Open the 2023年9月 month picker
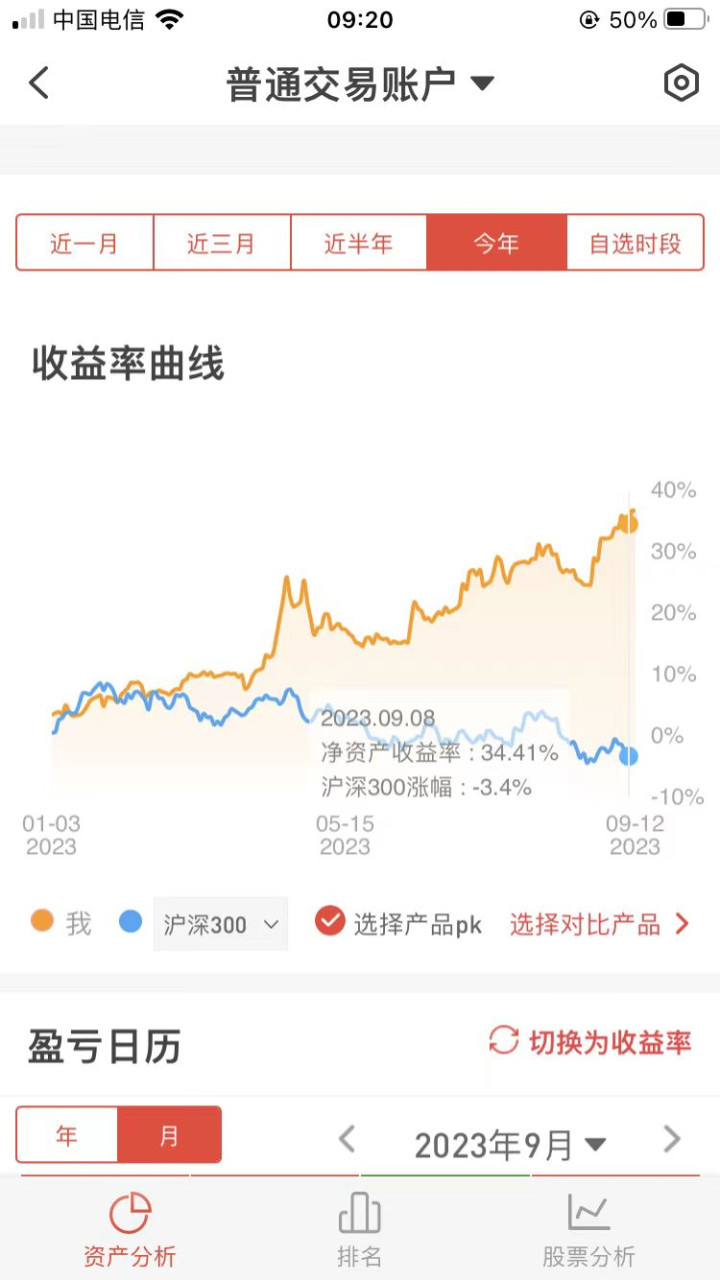The width and height of the screenshot is (720, 1280). click(x=510, y=1144)
